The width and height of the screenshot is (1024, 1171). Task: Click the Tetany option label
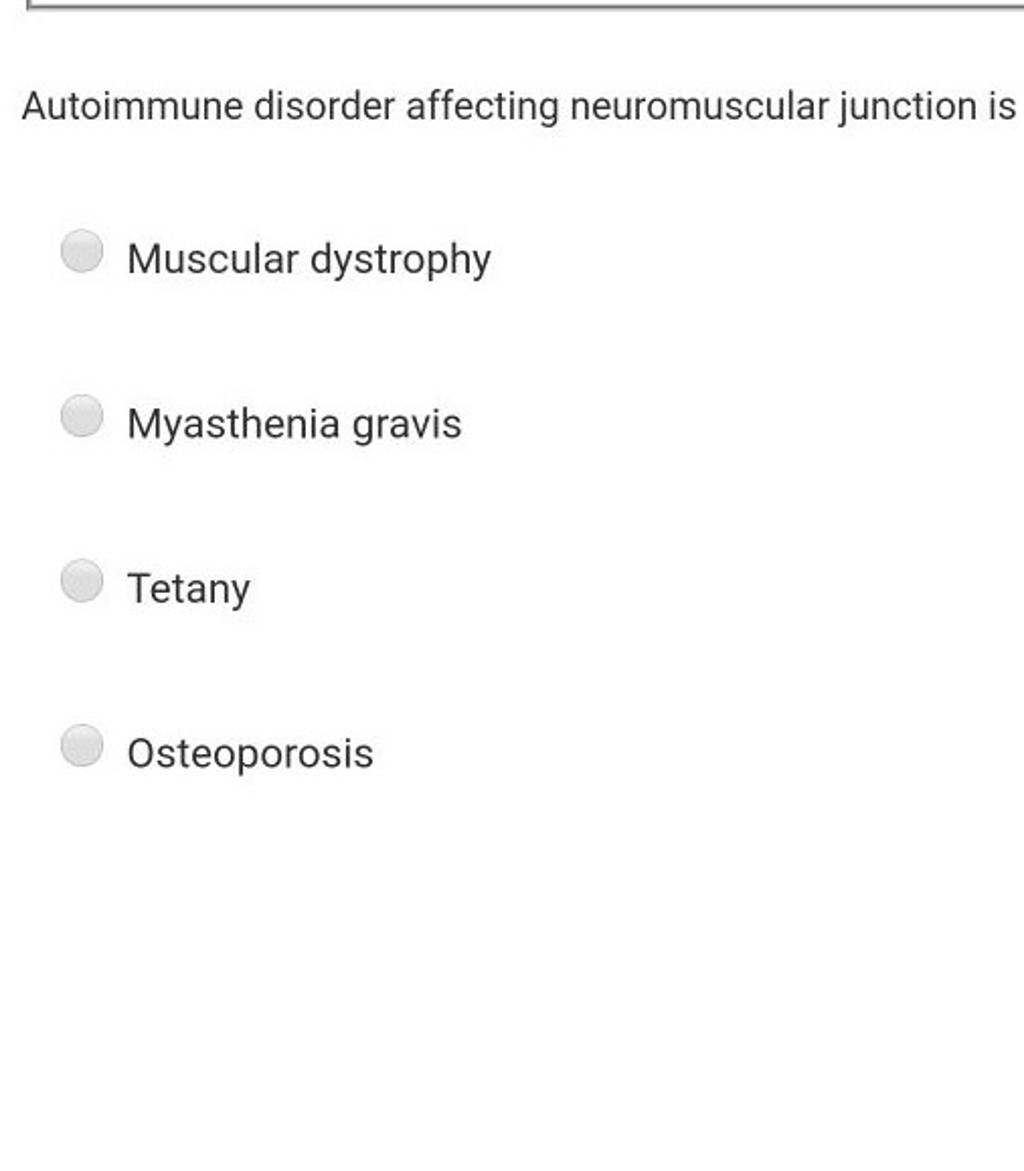188,589
